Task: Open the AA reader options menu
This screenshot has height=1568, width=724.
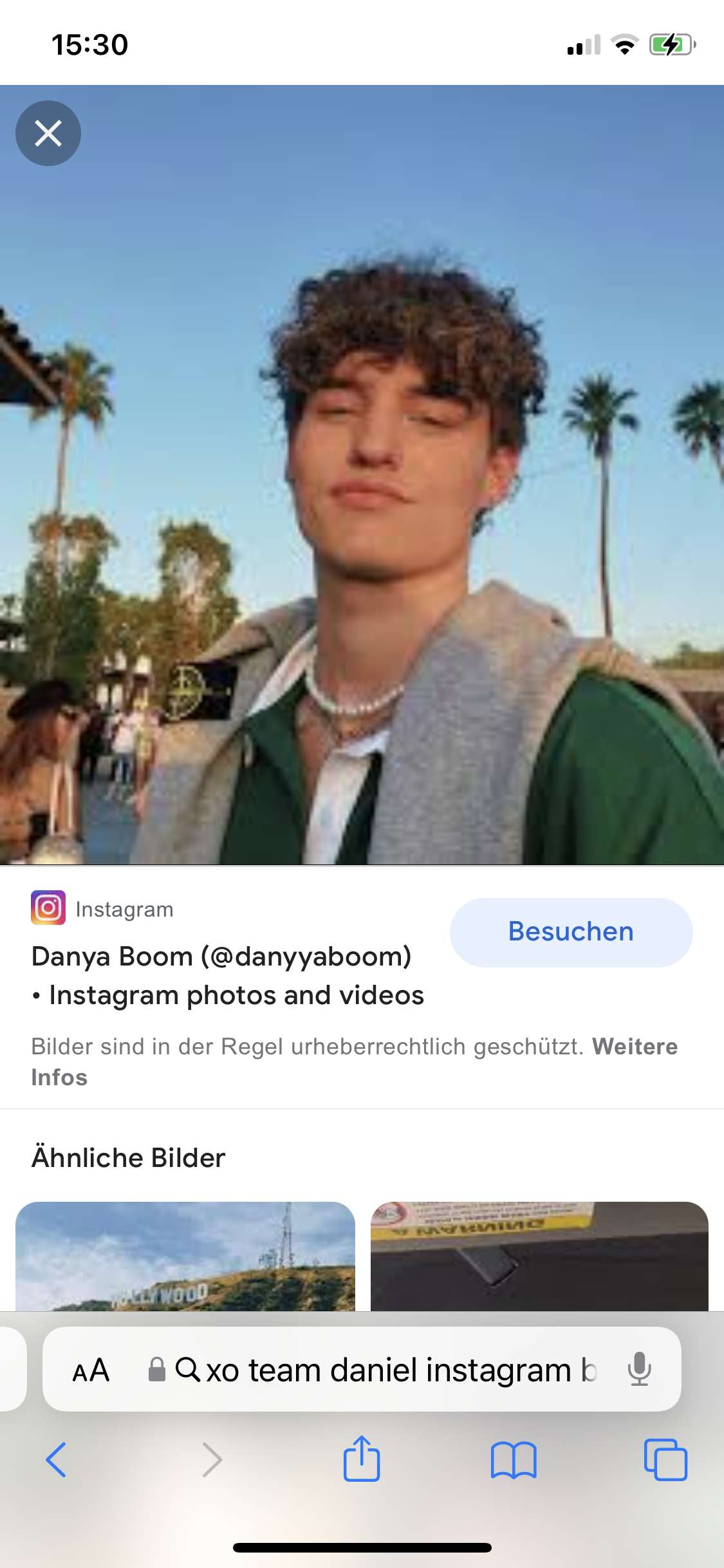Action: (91, 1370)
